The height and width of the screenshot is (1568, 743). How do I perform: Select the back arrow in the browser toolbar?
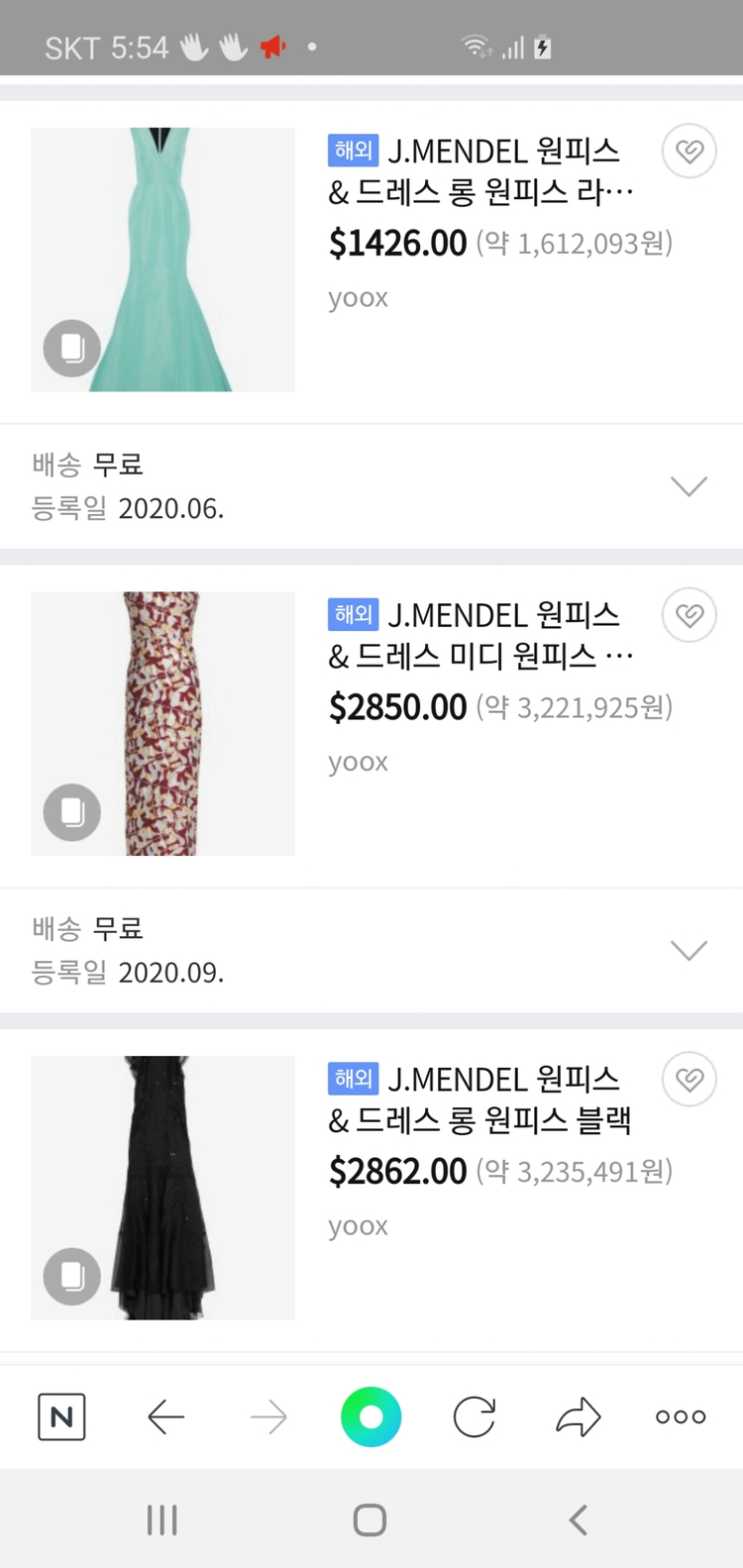point(165,1416)
